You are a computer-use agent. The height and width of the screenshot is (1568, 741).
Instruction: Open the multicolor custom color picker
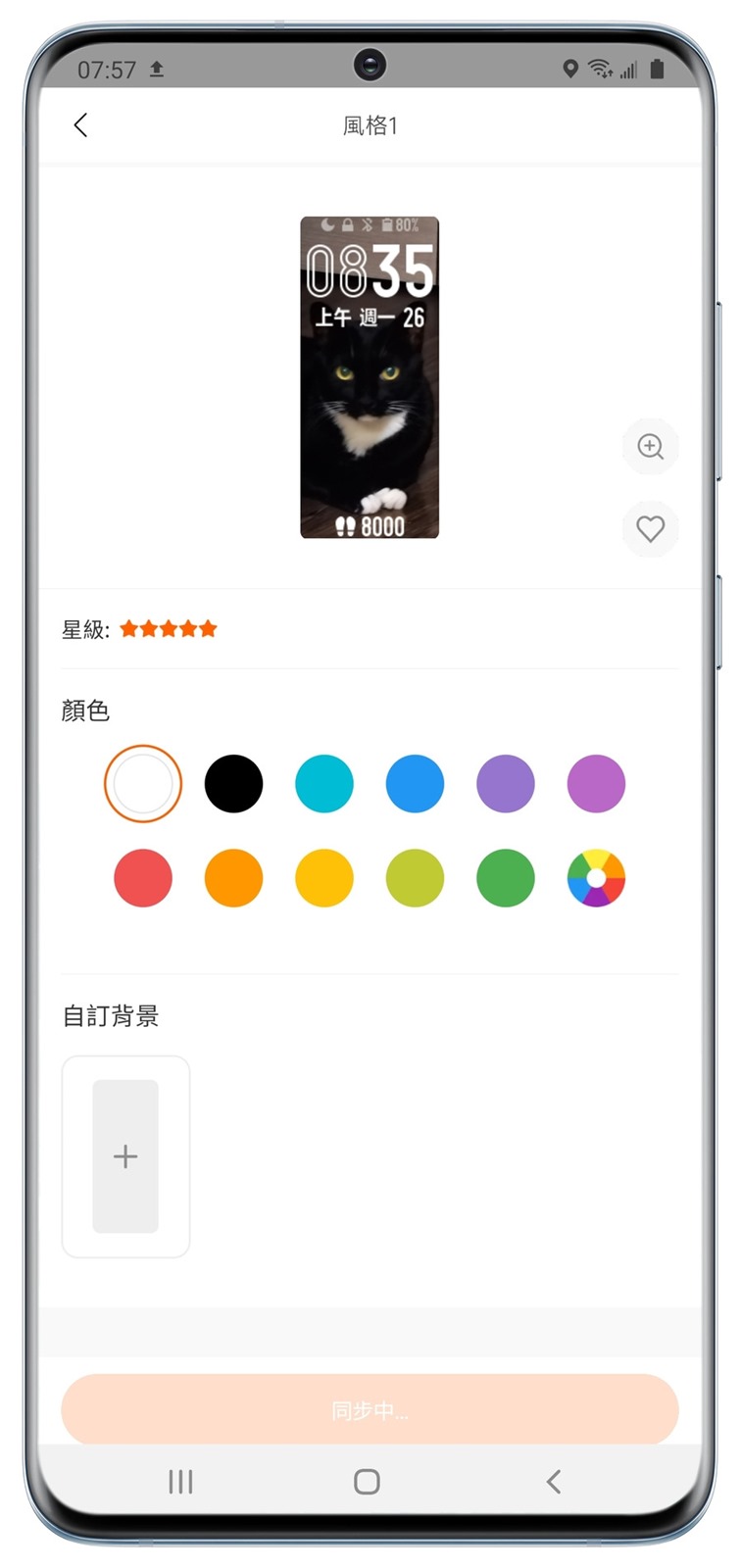pyautogui.click(x=596, y=878)
